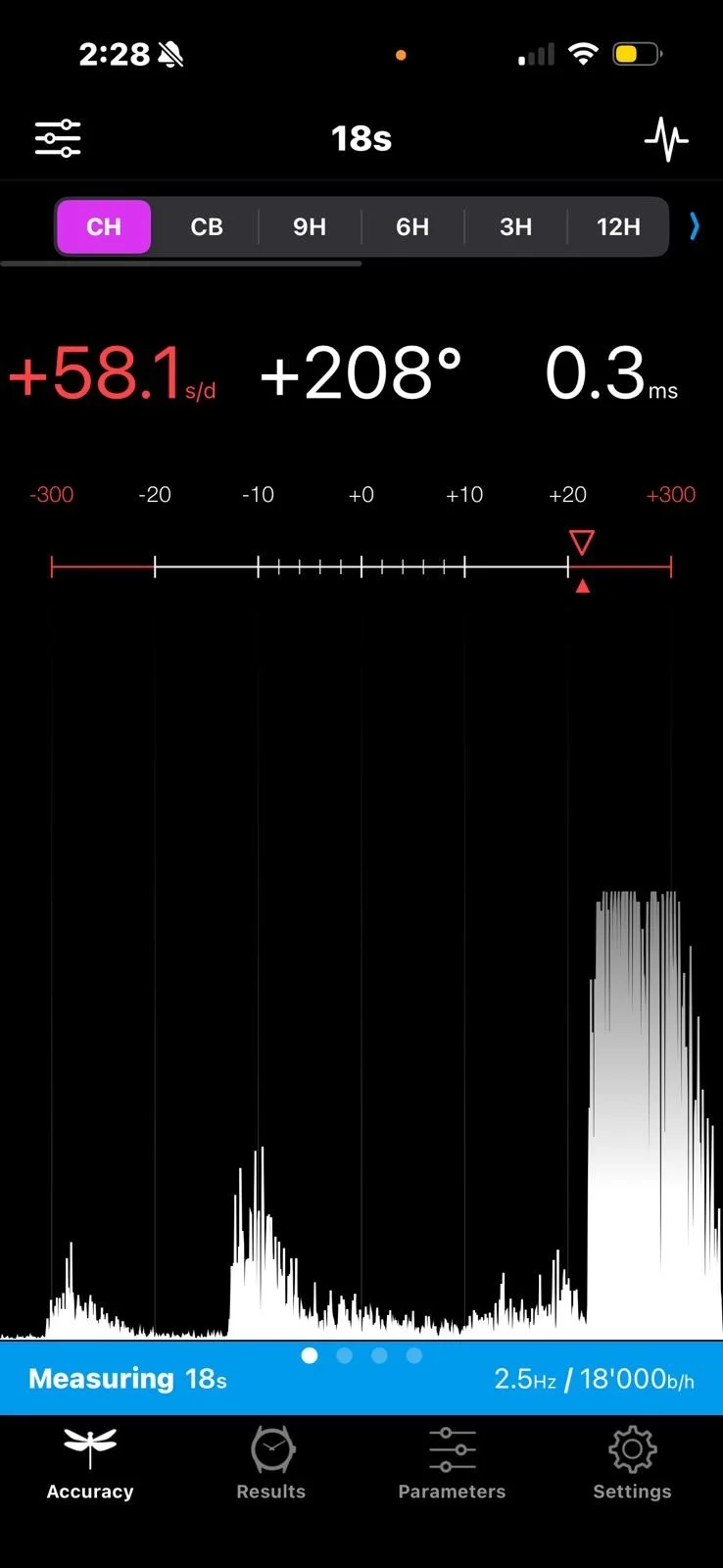Switch to the Settings tab
Viewport: 723px width, 1568px height.
[632, 1464]
